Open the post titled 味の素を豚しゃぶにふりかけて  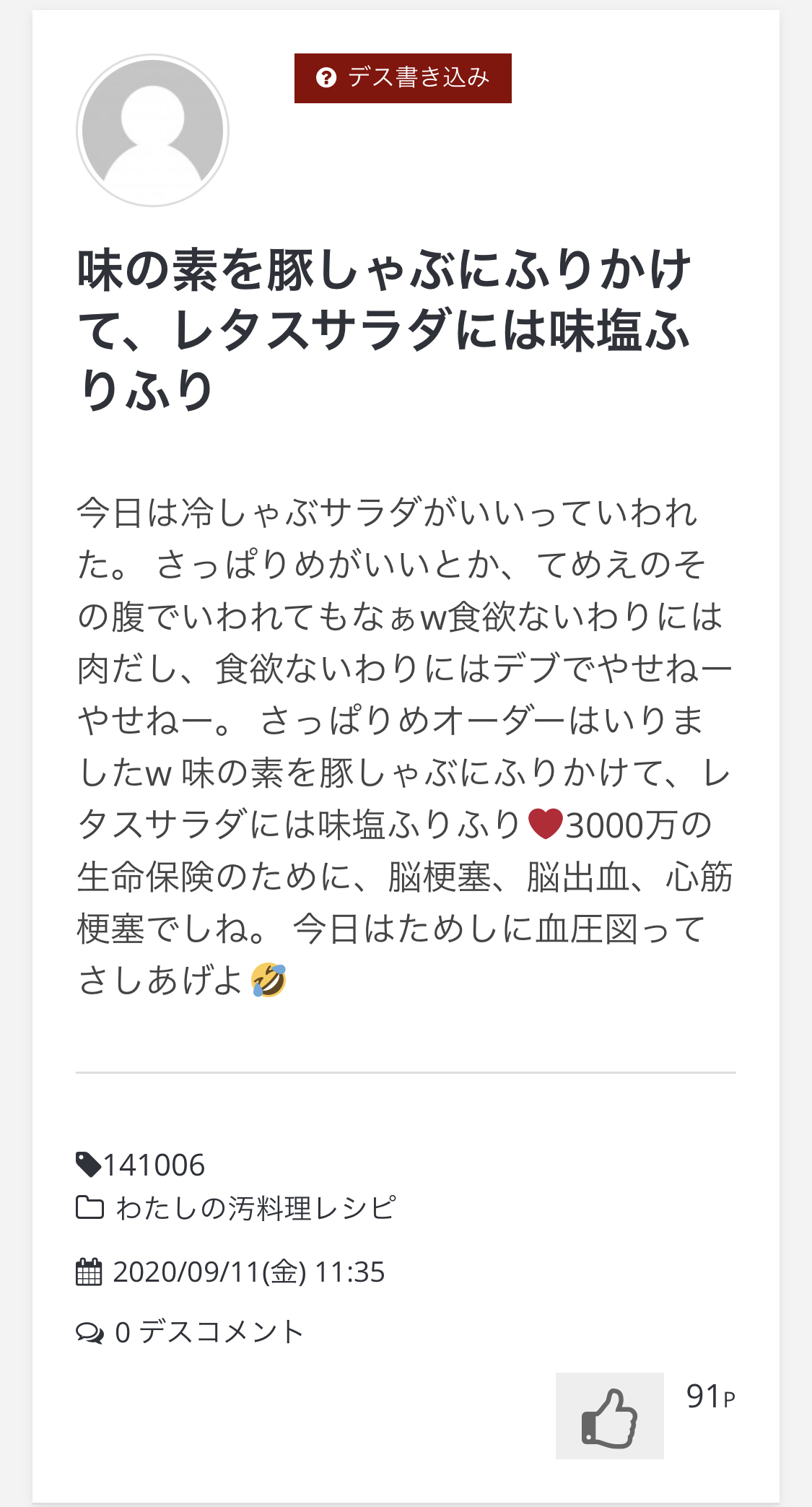(383, 329)
